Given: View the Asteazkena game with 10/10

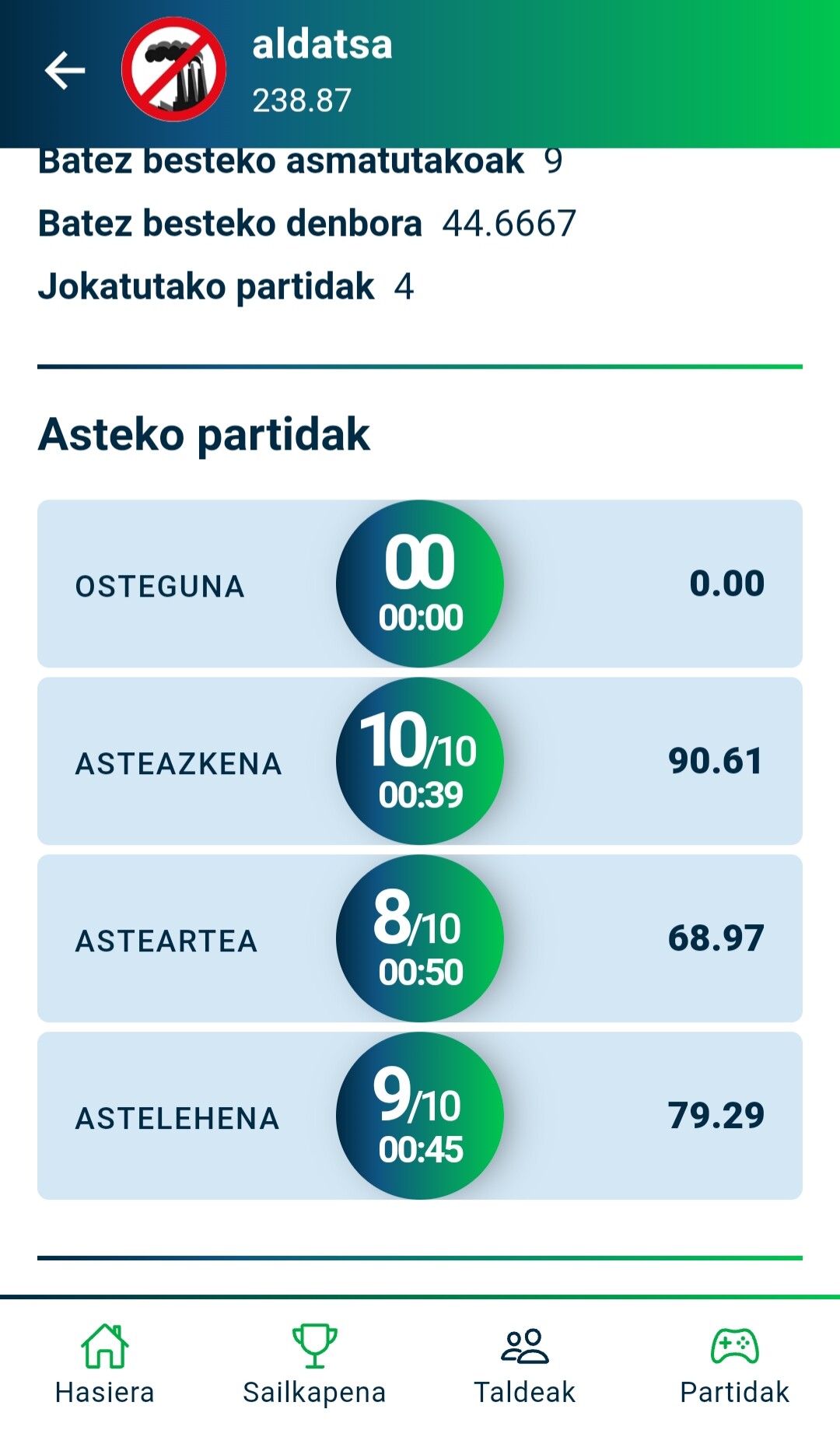Looking at the screenshot, I should 420,761.
